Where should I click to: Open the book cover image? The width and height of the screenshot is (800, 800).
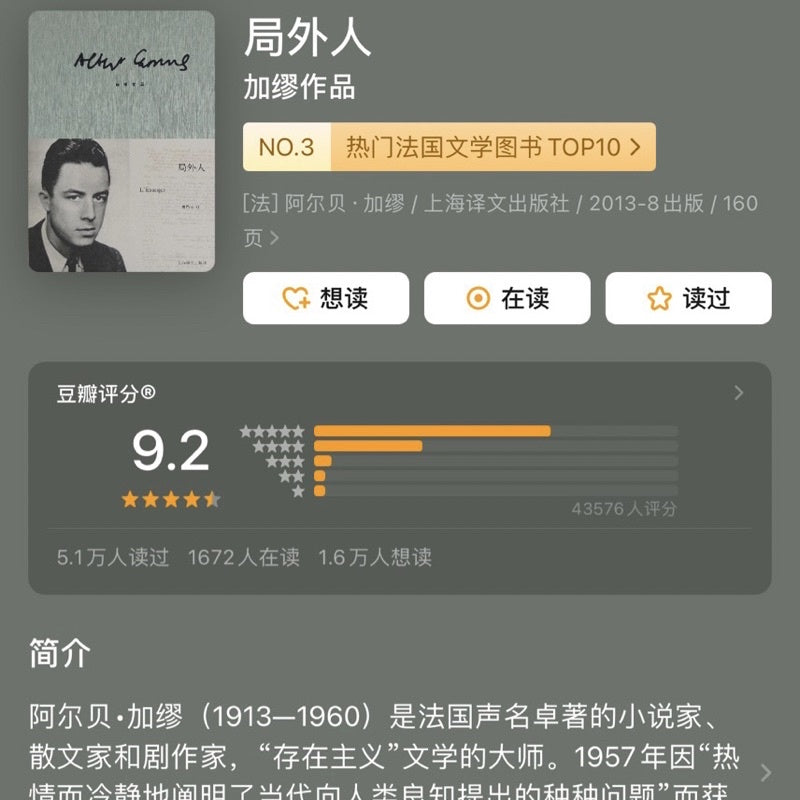121,142
